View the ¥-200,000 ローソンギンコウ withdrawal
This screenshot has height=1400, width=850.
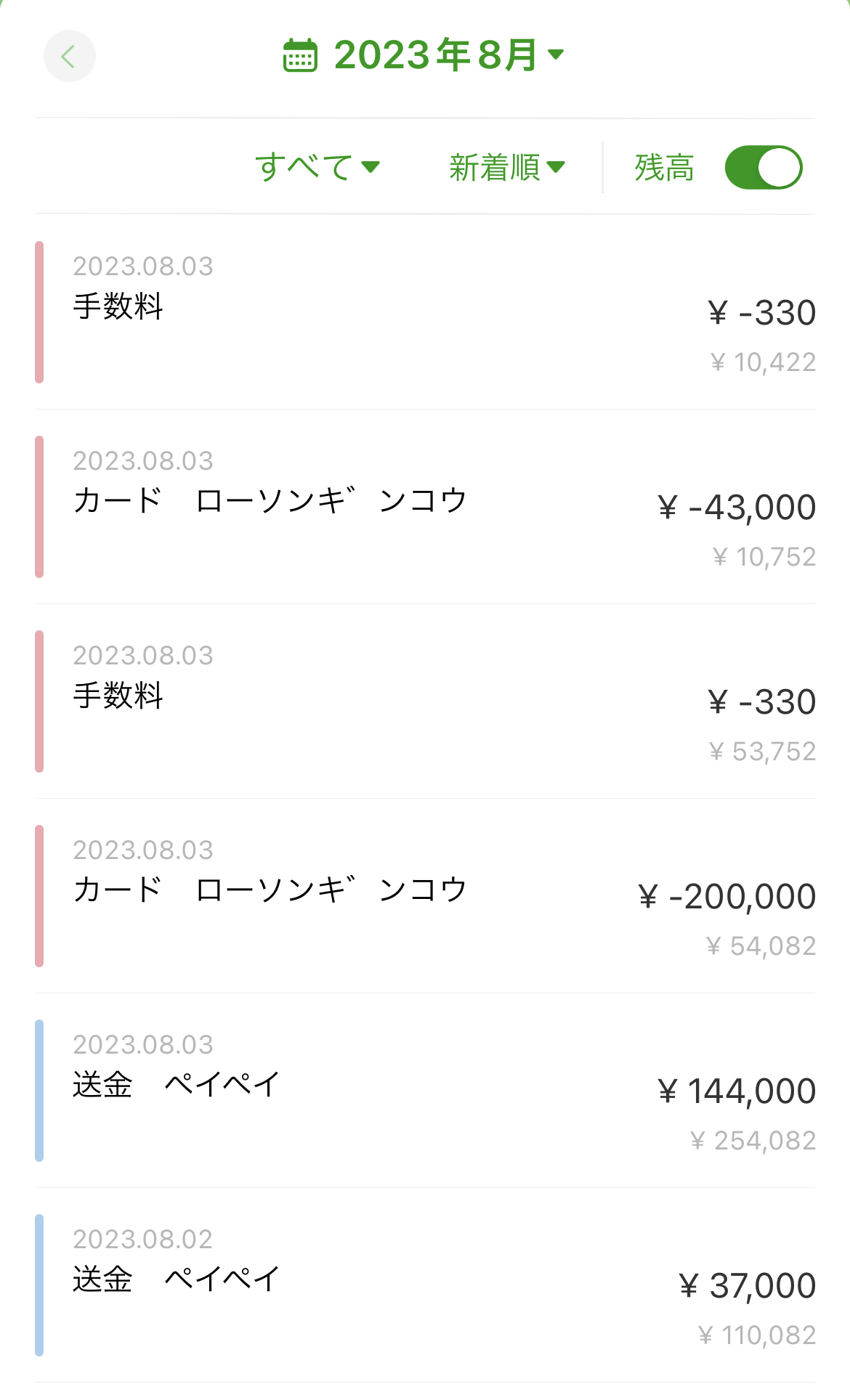point(425,896)
